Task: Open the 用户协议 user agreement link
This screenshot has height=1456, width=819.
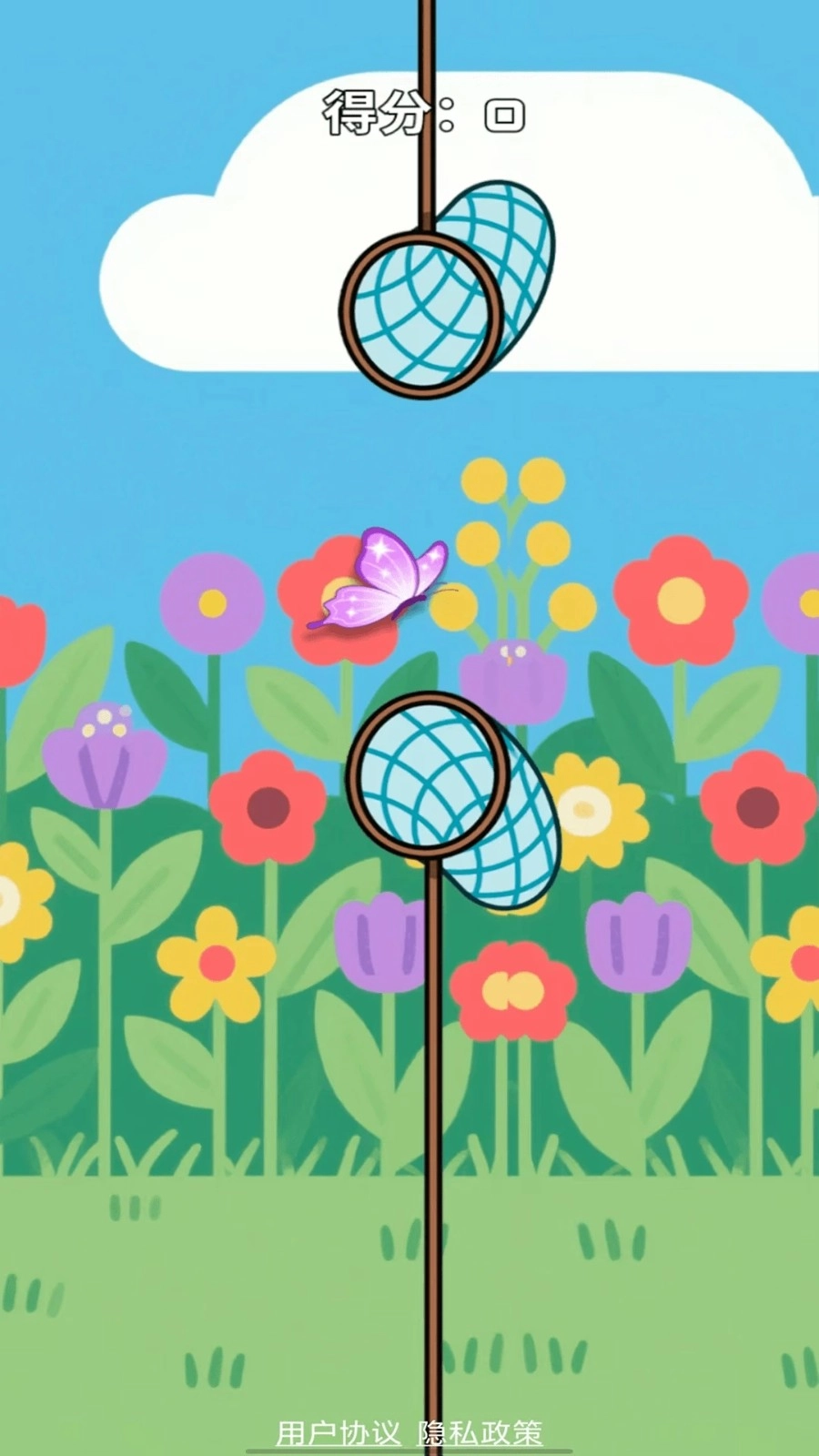Action: tap(338, 1433)
